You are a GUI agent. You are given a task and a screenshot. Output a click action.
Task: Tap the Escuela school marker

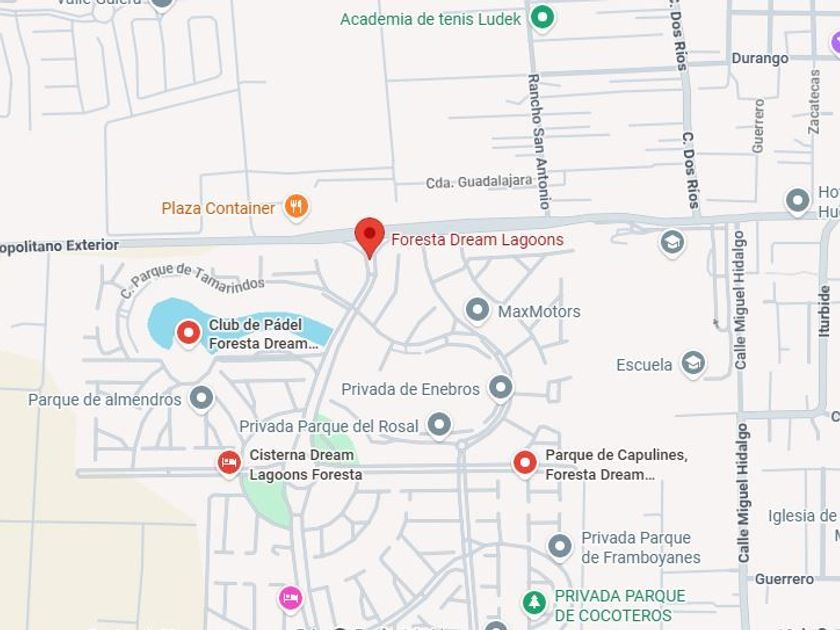(x=693, y=364)
